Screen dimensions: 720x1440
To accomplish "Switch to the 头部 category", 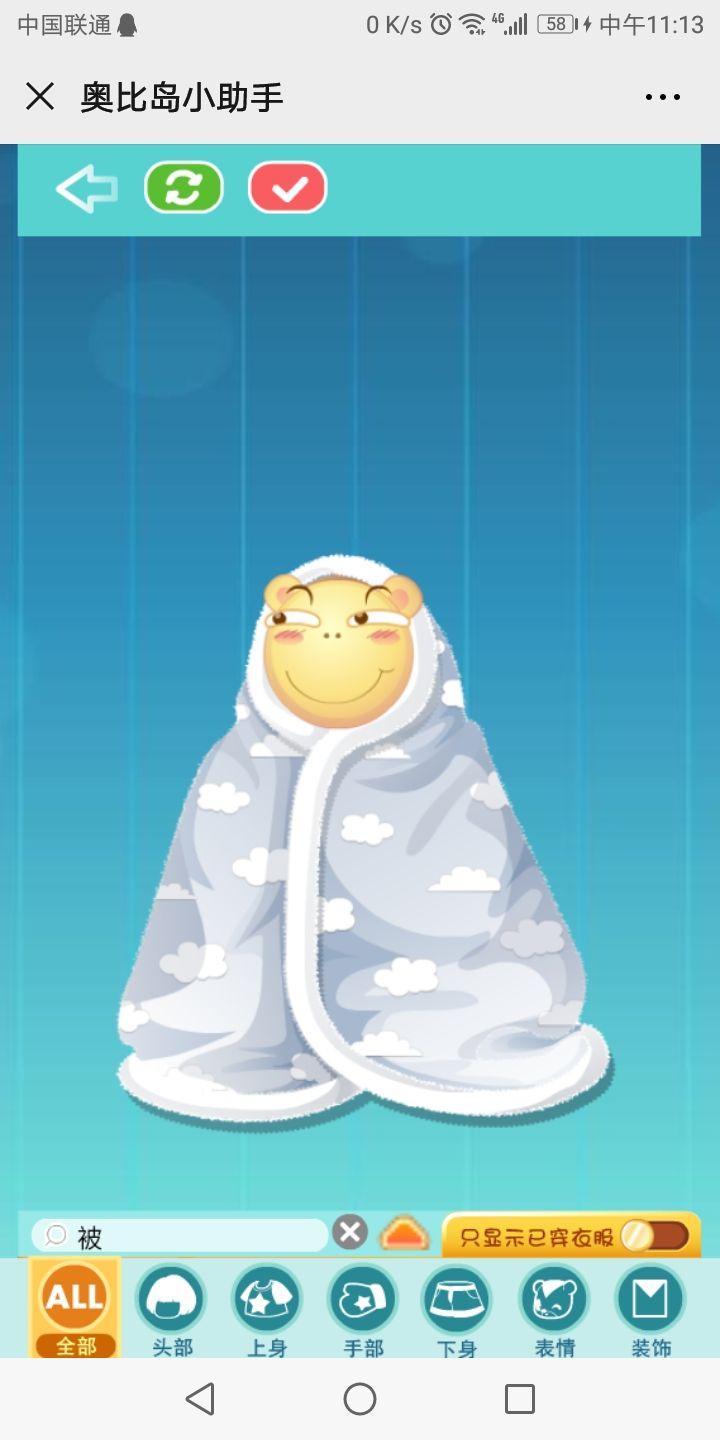I will click(x=171, y=1307).
